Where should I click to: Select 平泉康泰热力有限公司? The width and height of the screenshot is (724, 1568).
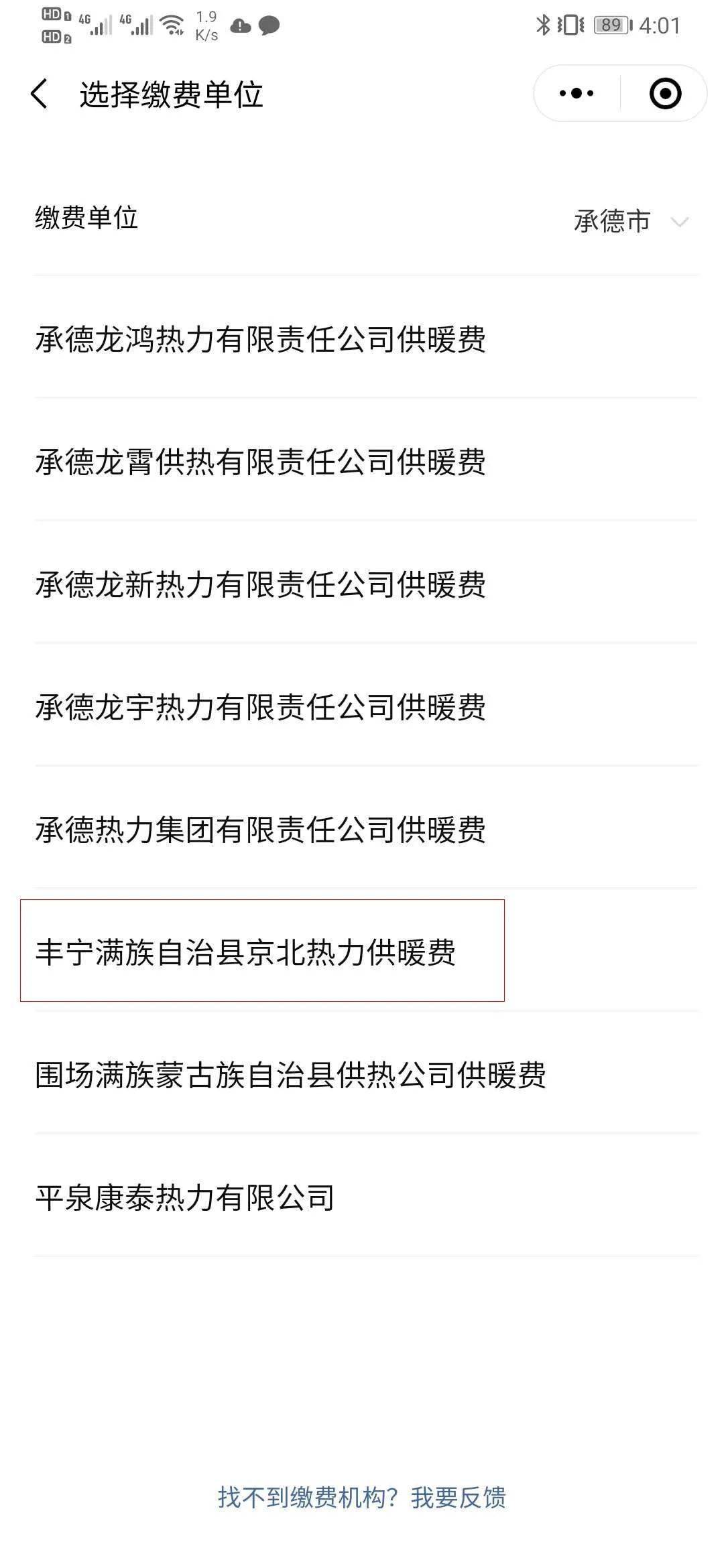(185, 1198)
